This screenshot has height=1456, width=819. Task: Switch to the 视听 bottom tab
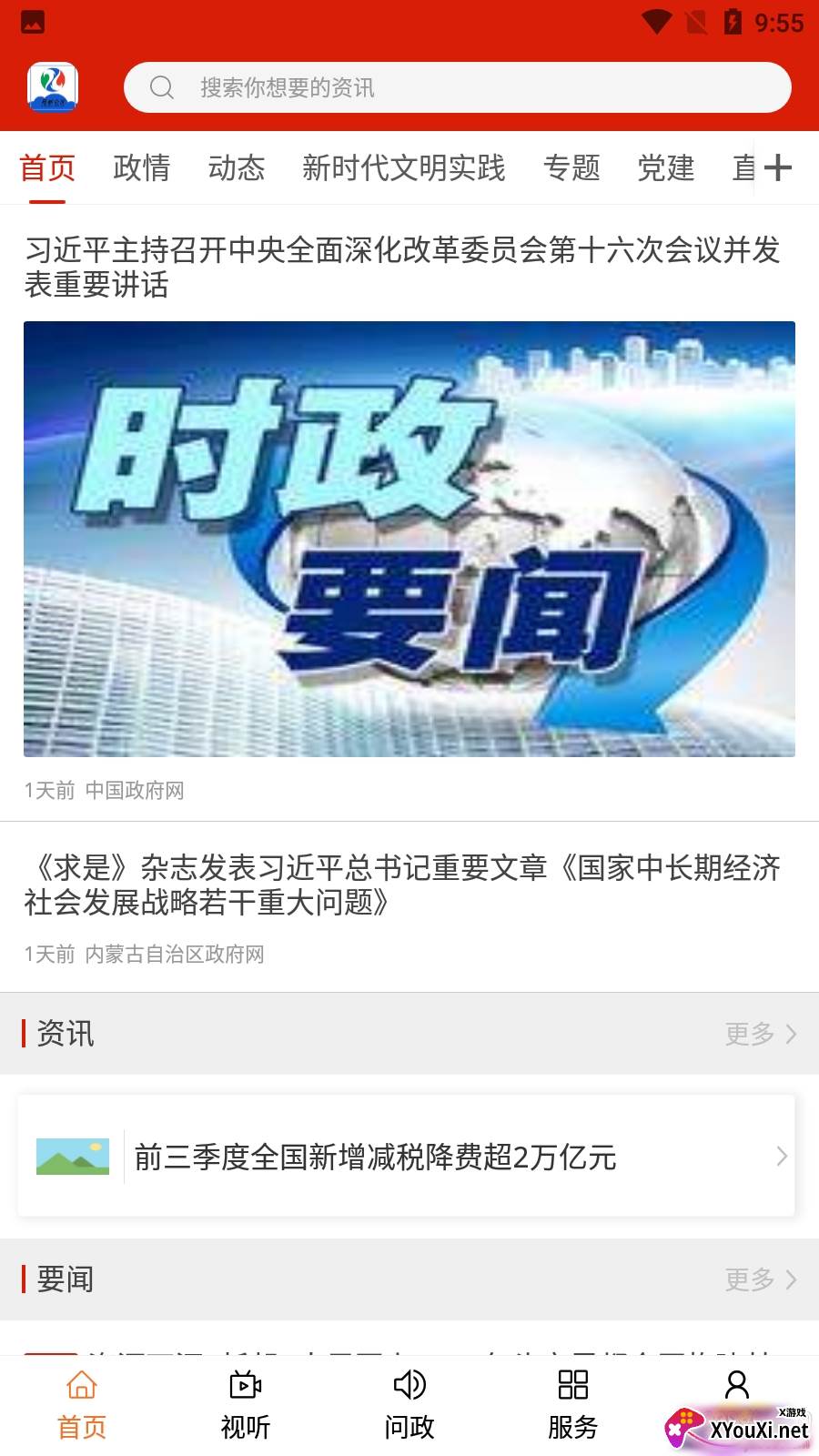[x=246, y=1405]
